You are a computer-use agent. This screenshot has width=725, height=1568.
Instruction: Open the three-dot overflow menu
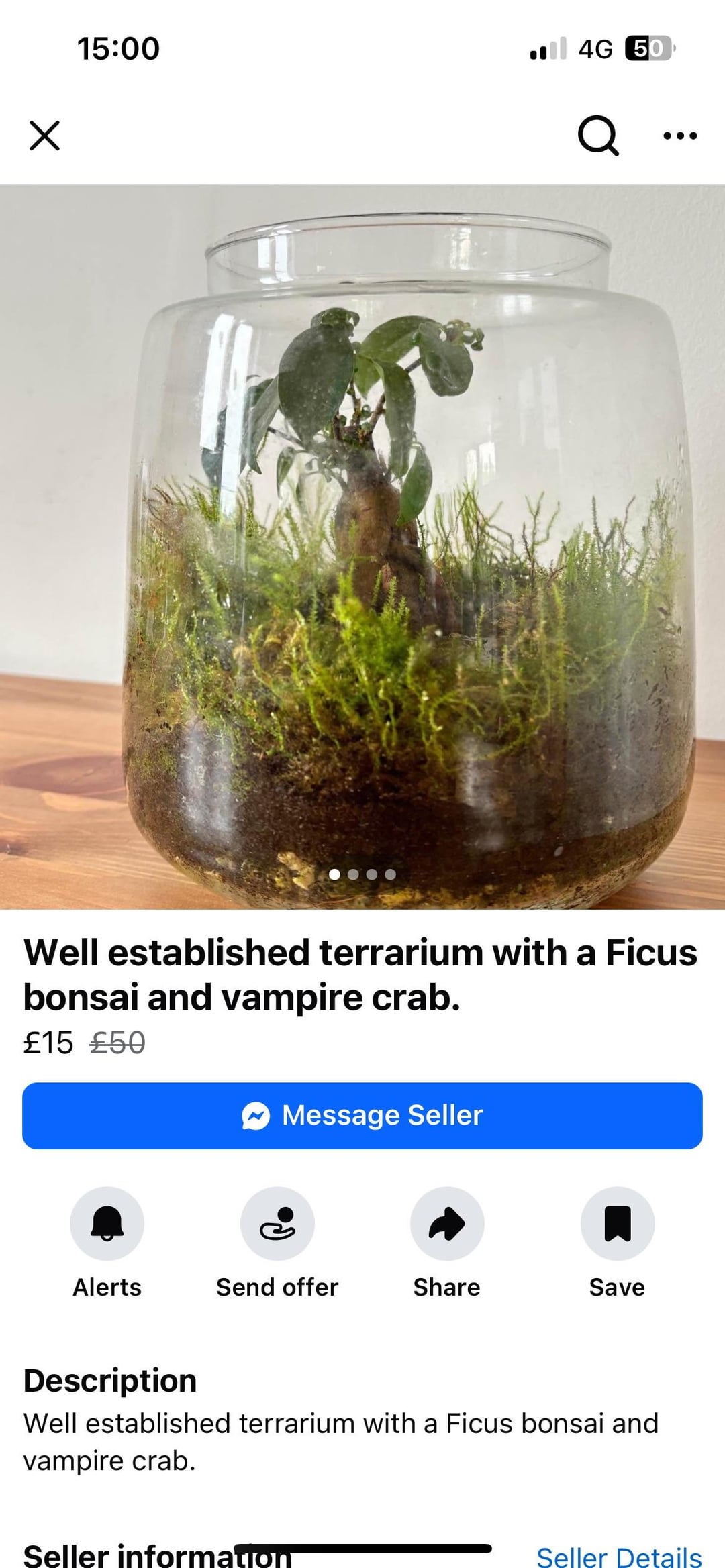pos(680,136)
